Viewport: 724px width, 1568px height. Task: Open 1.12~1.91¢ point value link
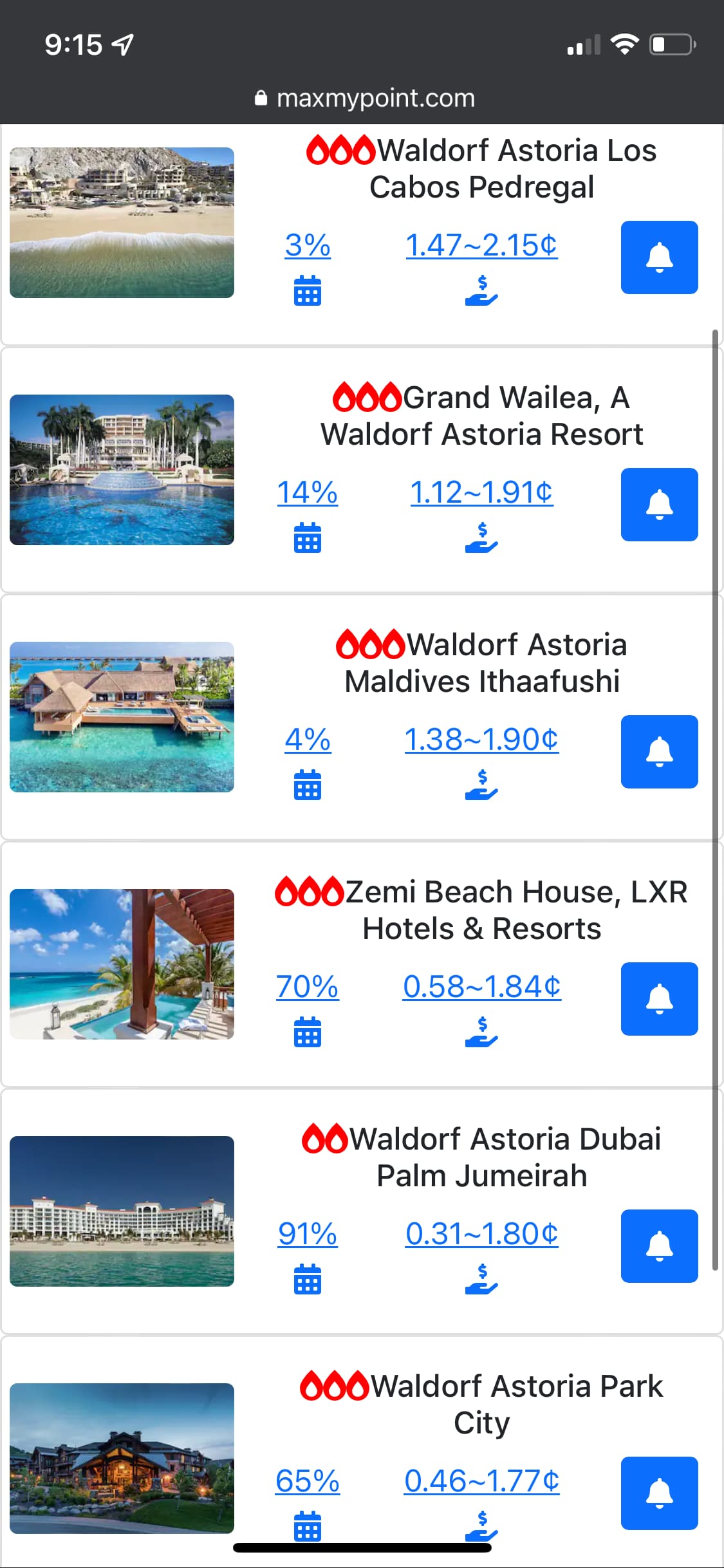coord(481,492)
